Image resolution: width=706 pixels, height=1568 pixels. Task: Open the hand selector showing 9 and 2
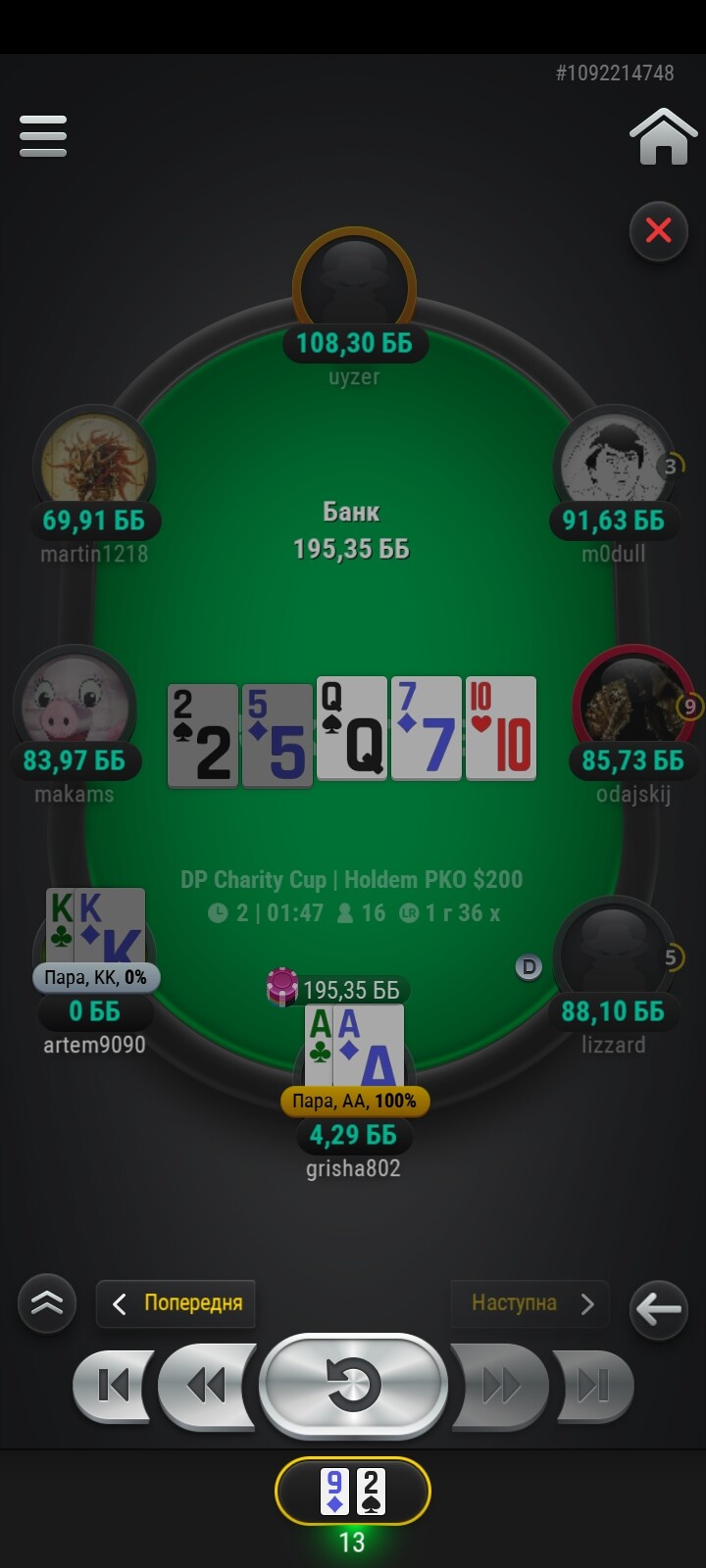353,1492
